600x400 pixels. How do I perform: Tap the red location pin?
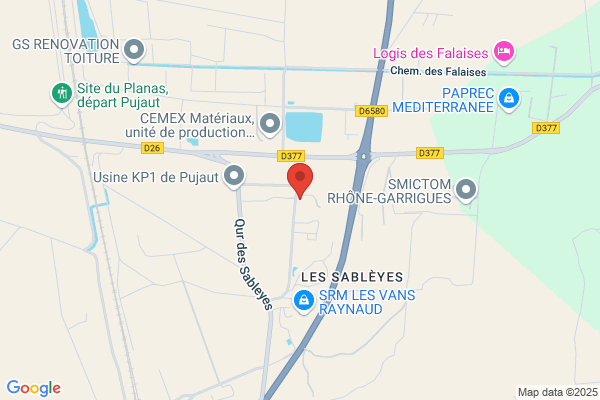click(300, 180)
